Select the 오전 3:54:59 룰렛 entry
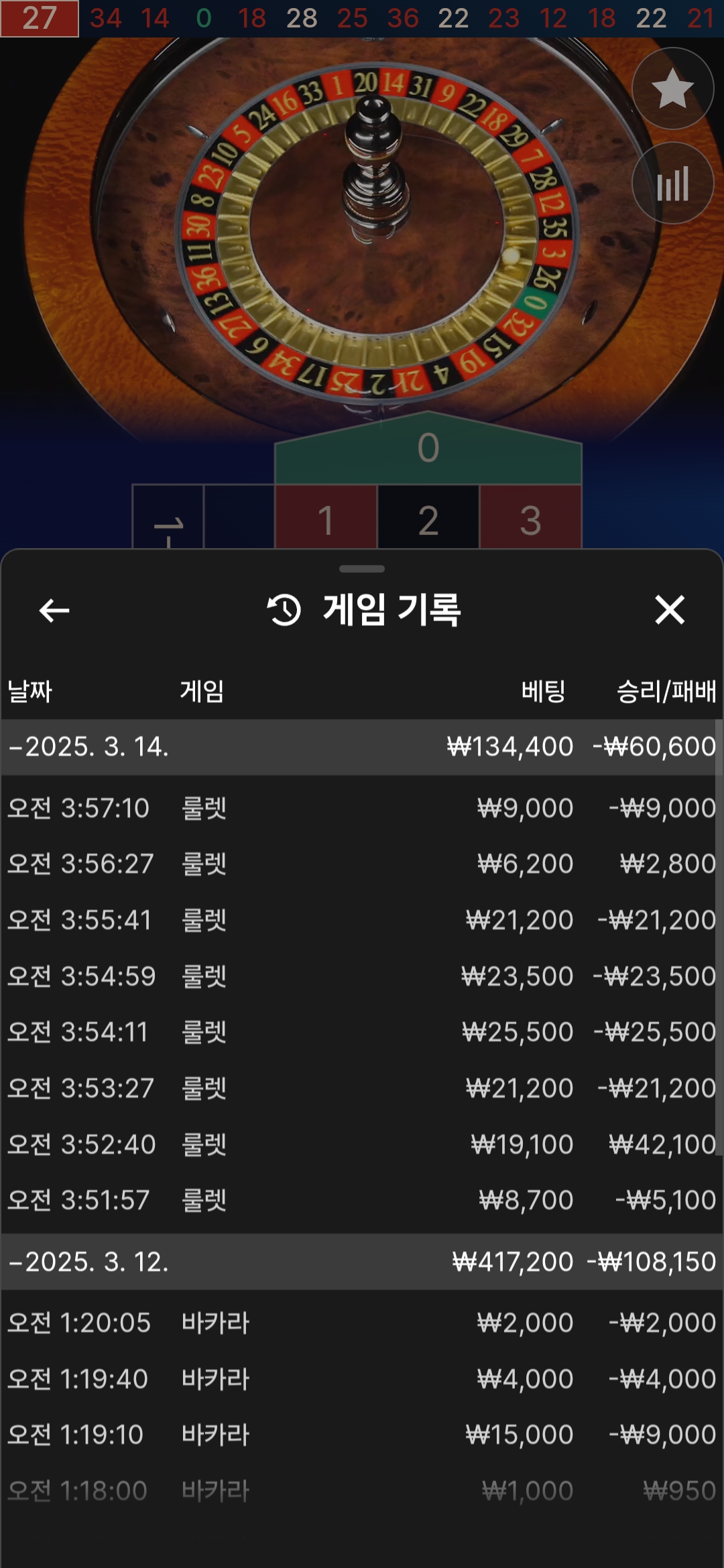The width and height of the screenshot is (724, 1568). 362,976
